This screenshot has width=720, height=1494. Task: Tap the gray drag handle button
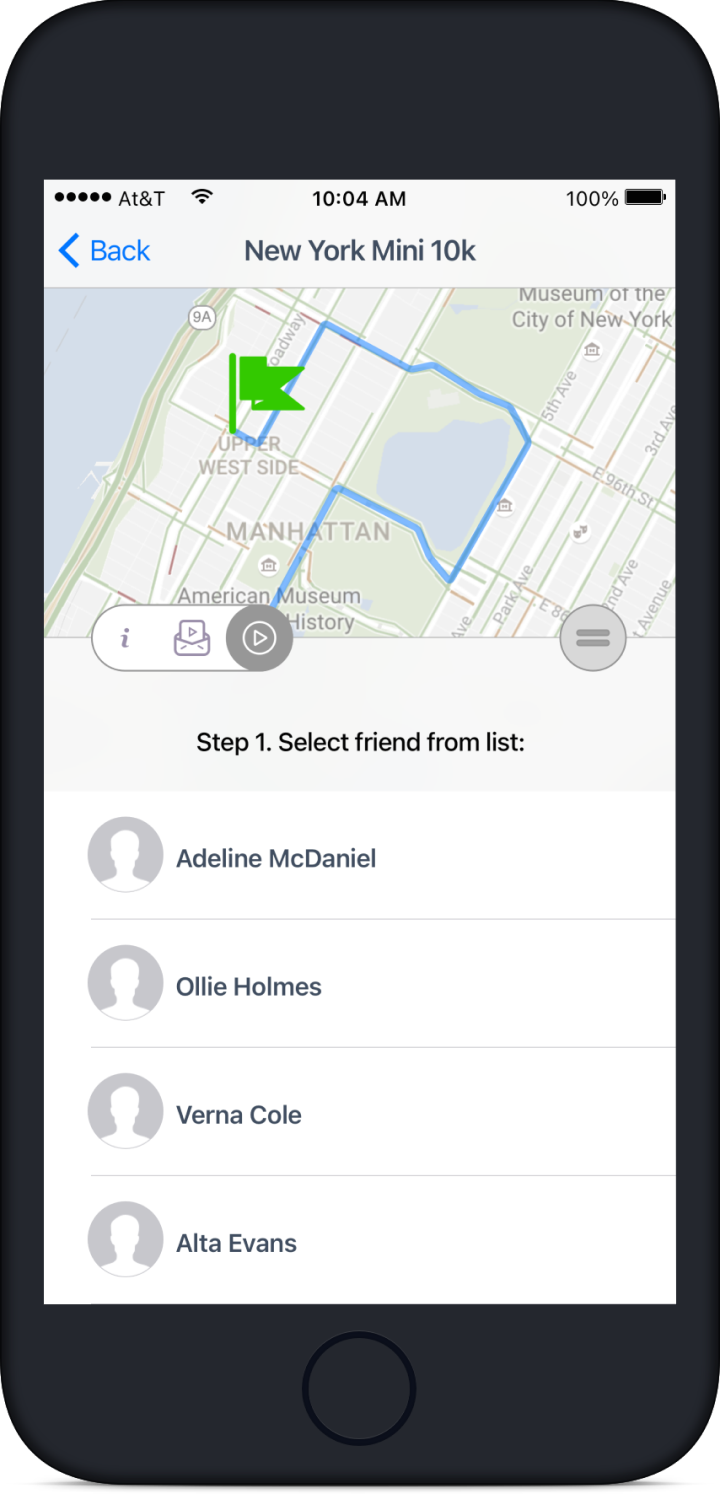pyautogui.click(x=593, y=638)
